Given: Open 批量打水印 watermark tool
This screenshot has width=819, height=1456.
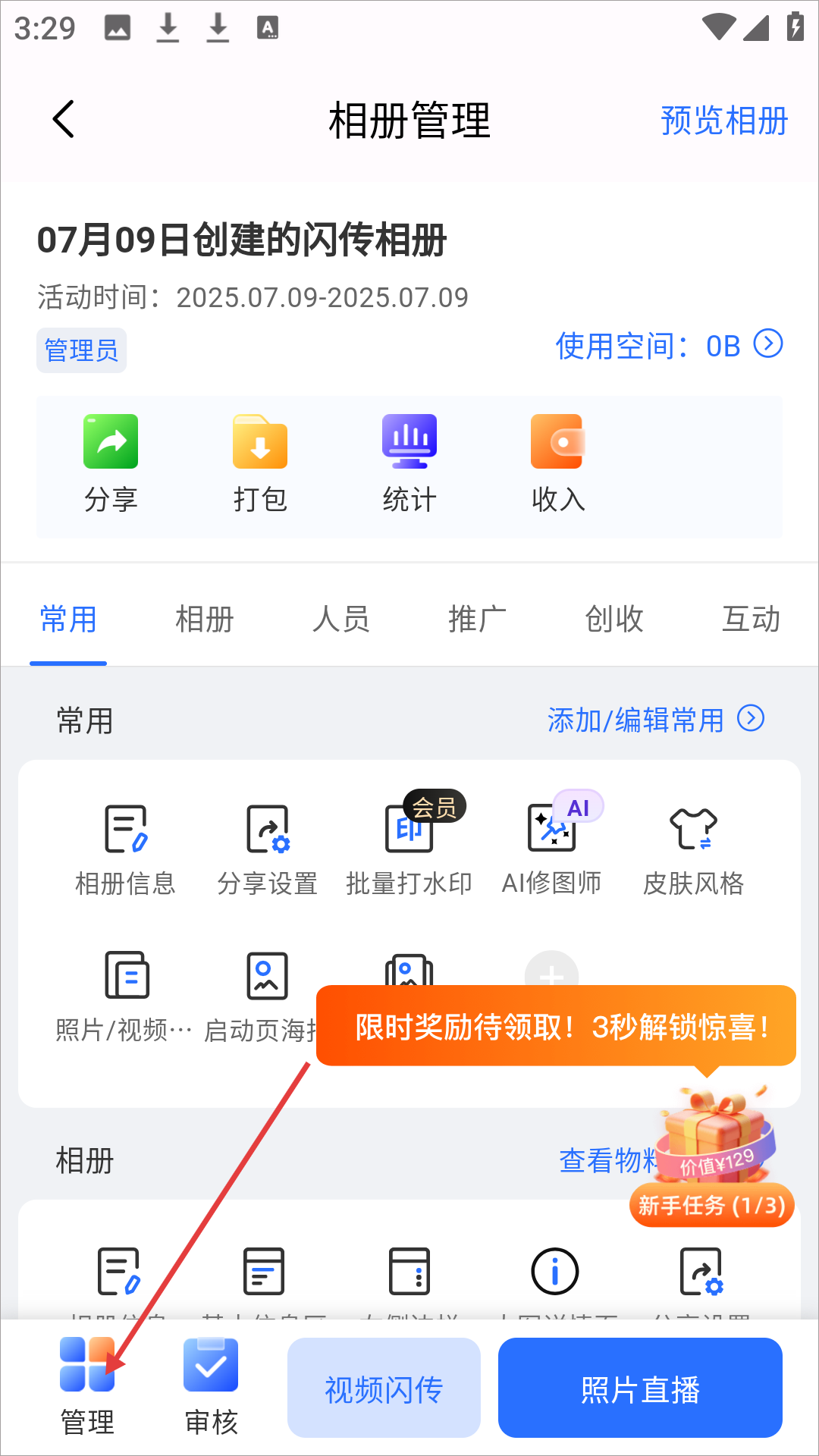Looking at the screenshot, I should (409, 849).
